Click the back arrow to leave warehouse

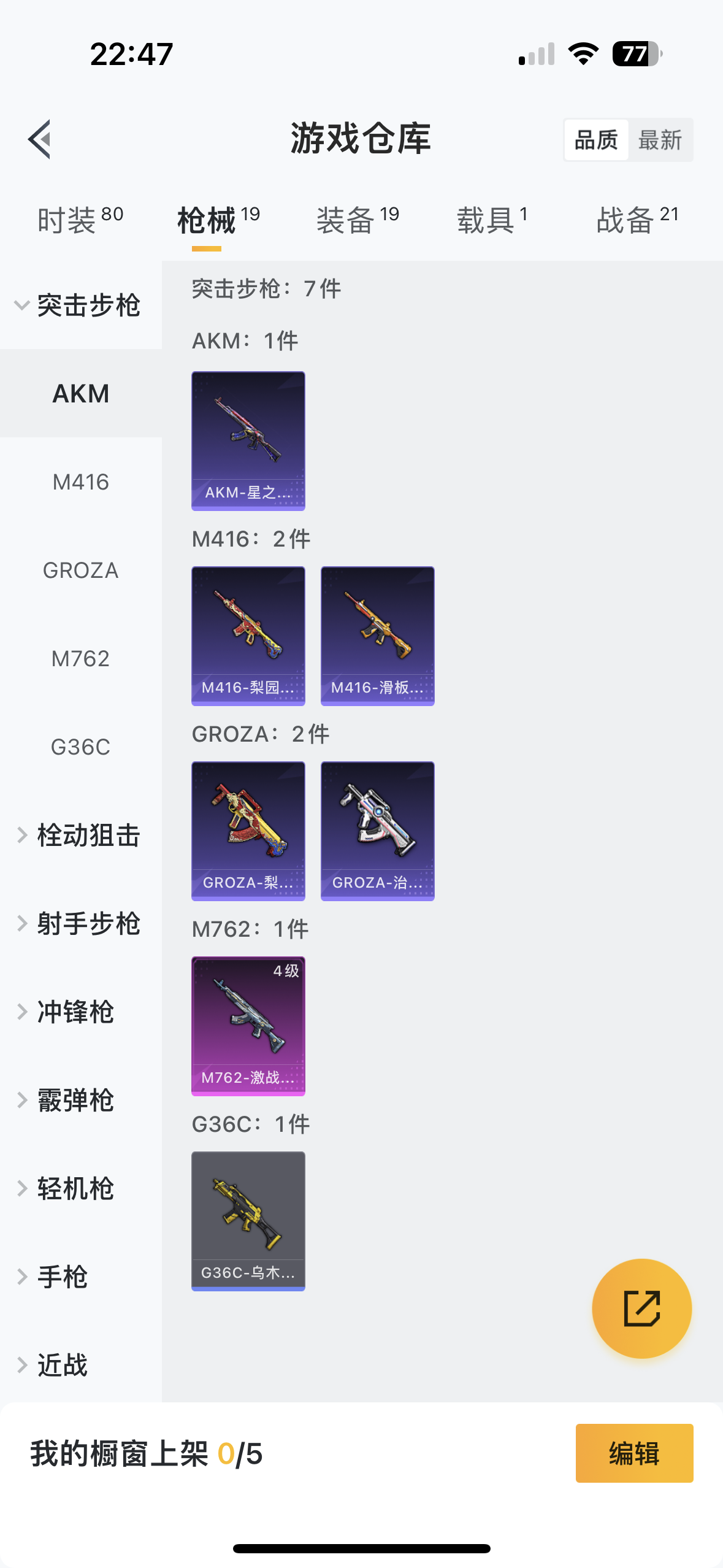pyautogui.click(x=39, y=139)
